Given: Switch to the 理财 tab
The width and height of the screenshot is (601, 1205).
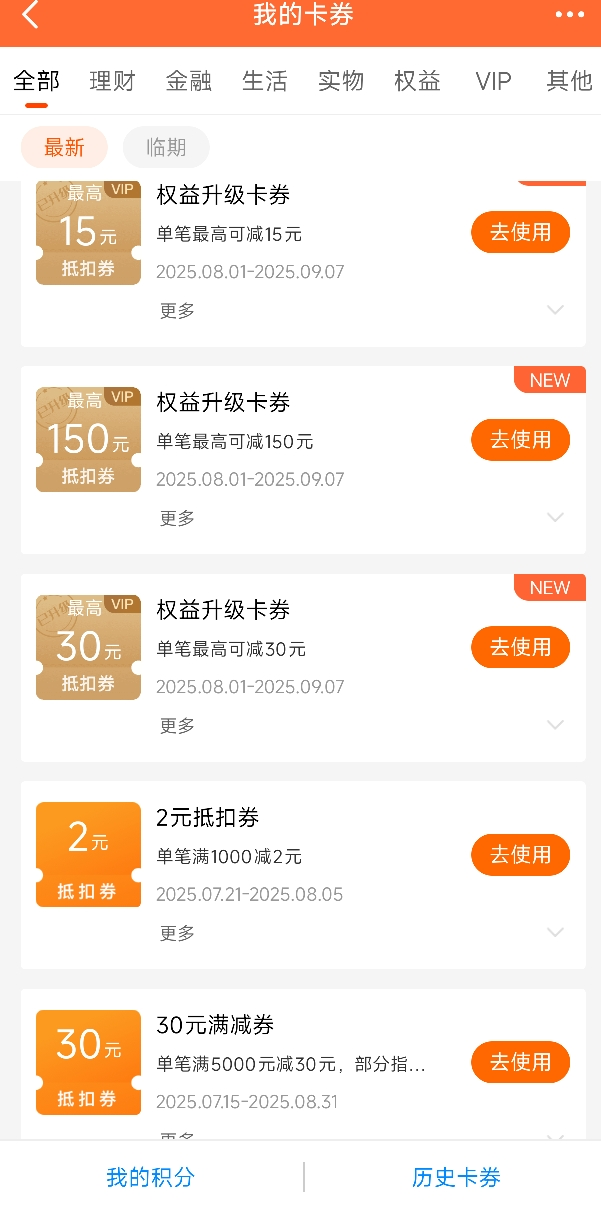Looking at the screenshot, I should click(112, 81).
